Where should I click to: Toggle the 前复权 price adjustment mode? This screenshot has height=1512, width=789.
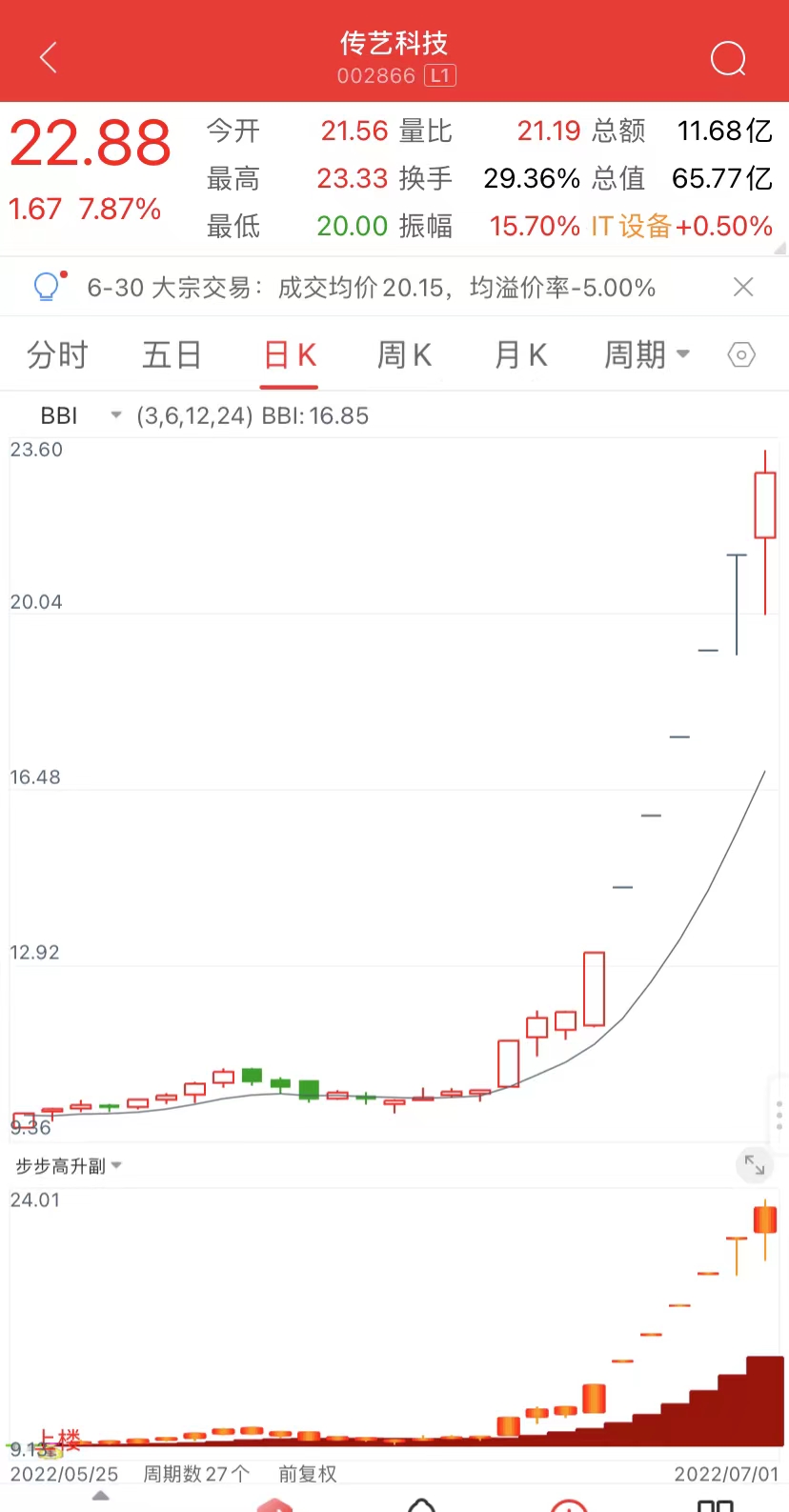pyautogui.click(x=306, y=1473)
